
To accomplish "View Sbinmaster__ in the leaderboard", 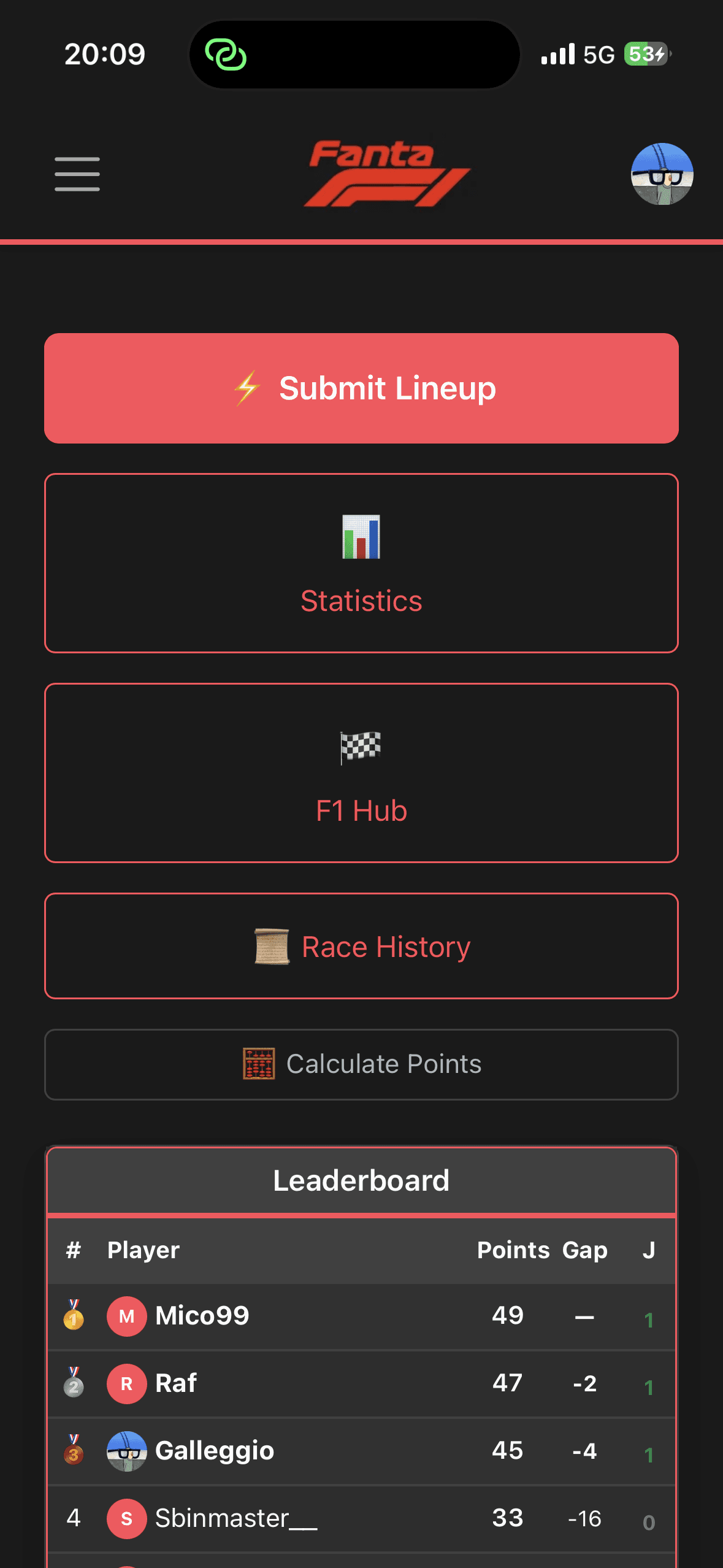I will (235, 1518).
